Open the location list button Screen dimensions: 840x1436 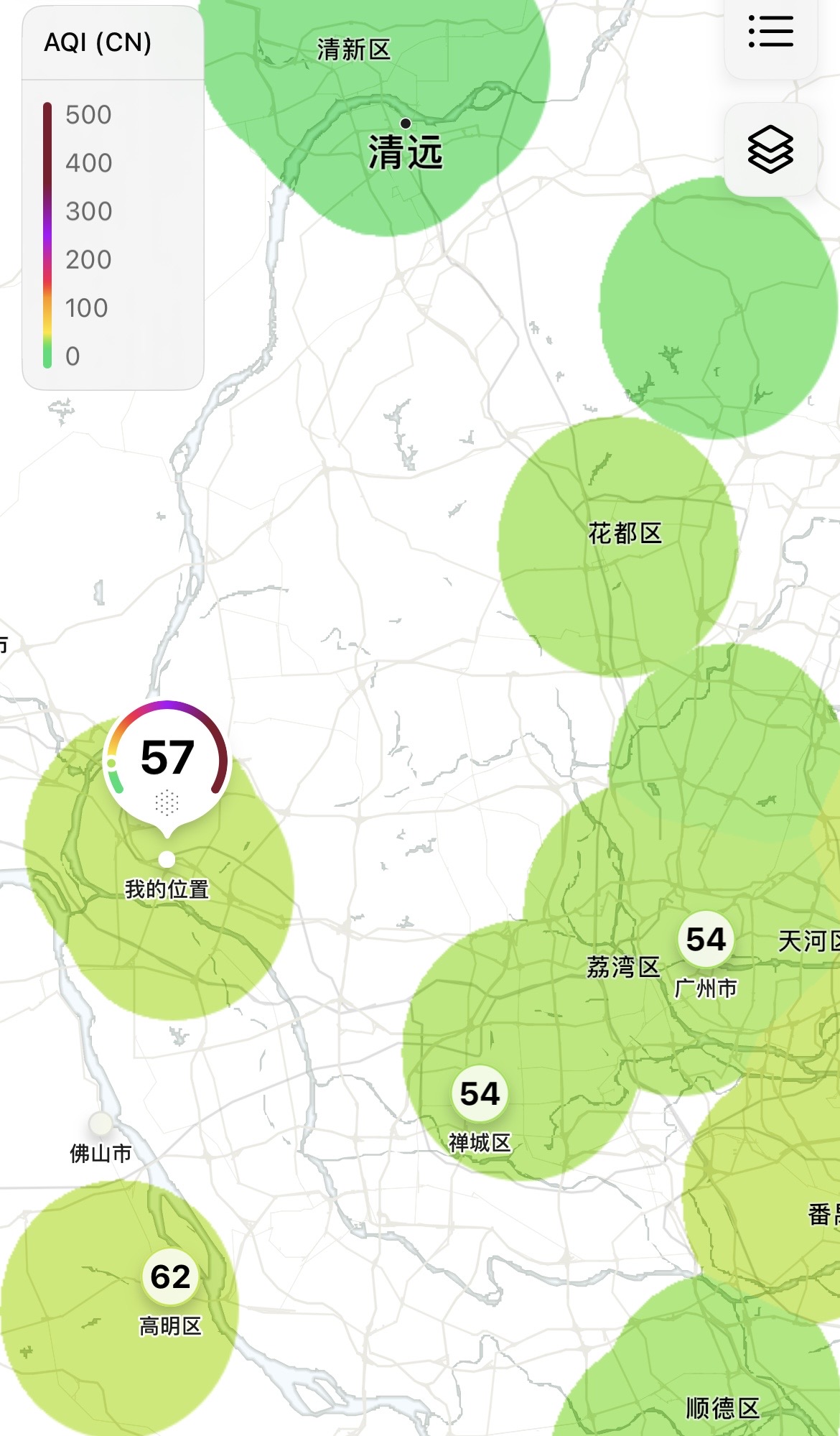[x=770, y=32]
